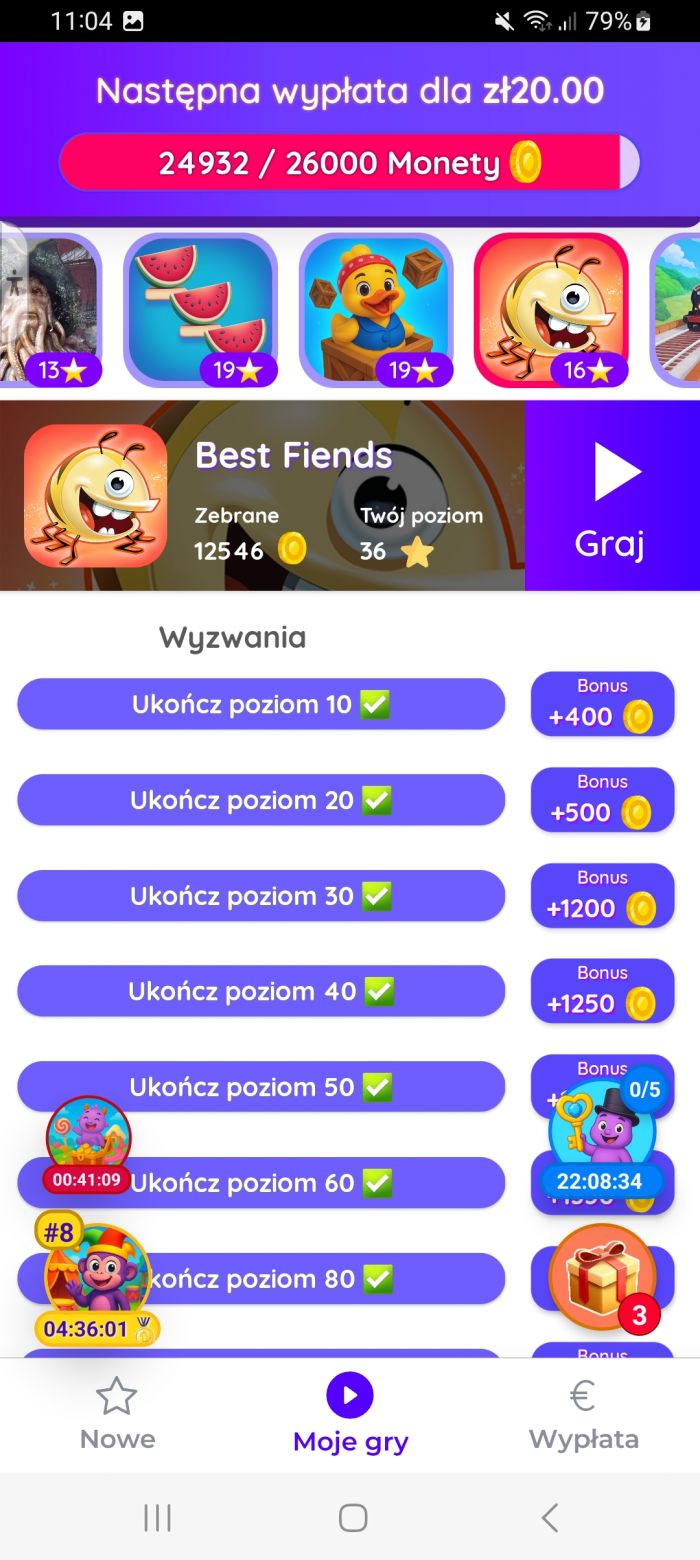Screen dimensions: 700x1560
Task: Open the gift box with 3 badge
Action: coord(603,1277)
